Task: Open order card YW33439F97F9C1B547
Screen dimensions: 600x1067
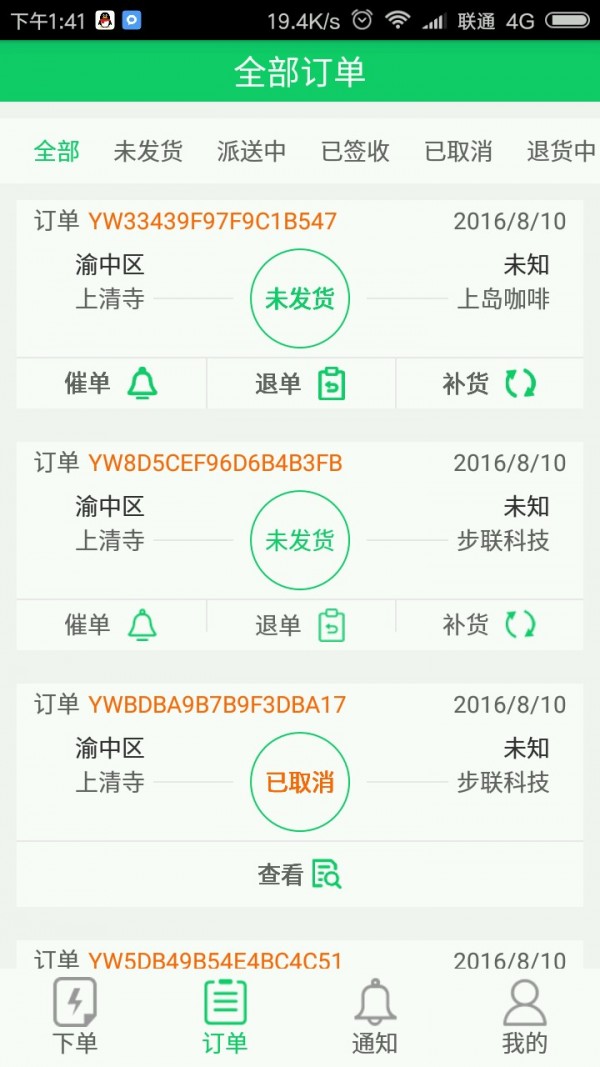Action: click(x=300, y=279)
